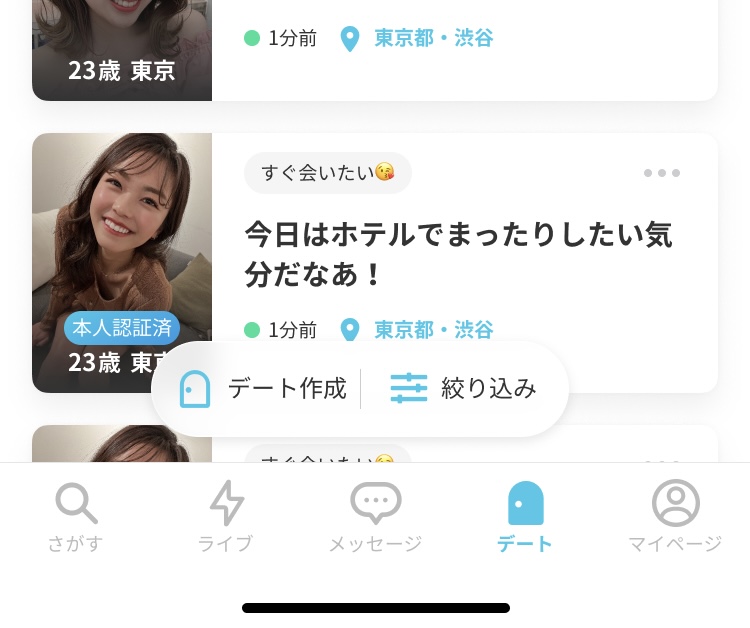
Task: Select the デート tab
Action: pyautogui.click(x=525, y=517)
